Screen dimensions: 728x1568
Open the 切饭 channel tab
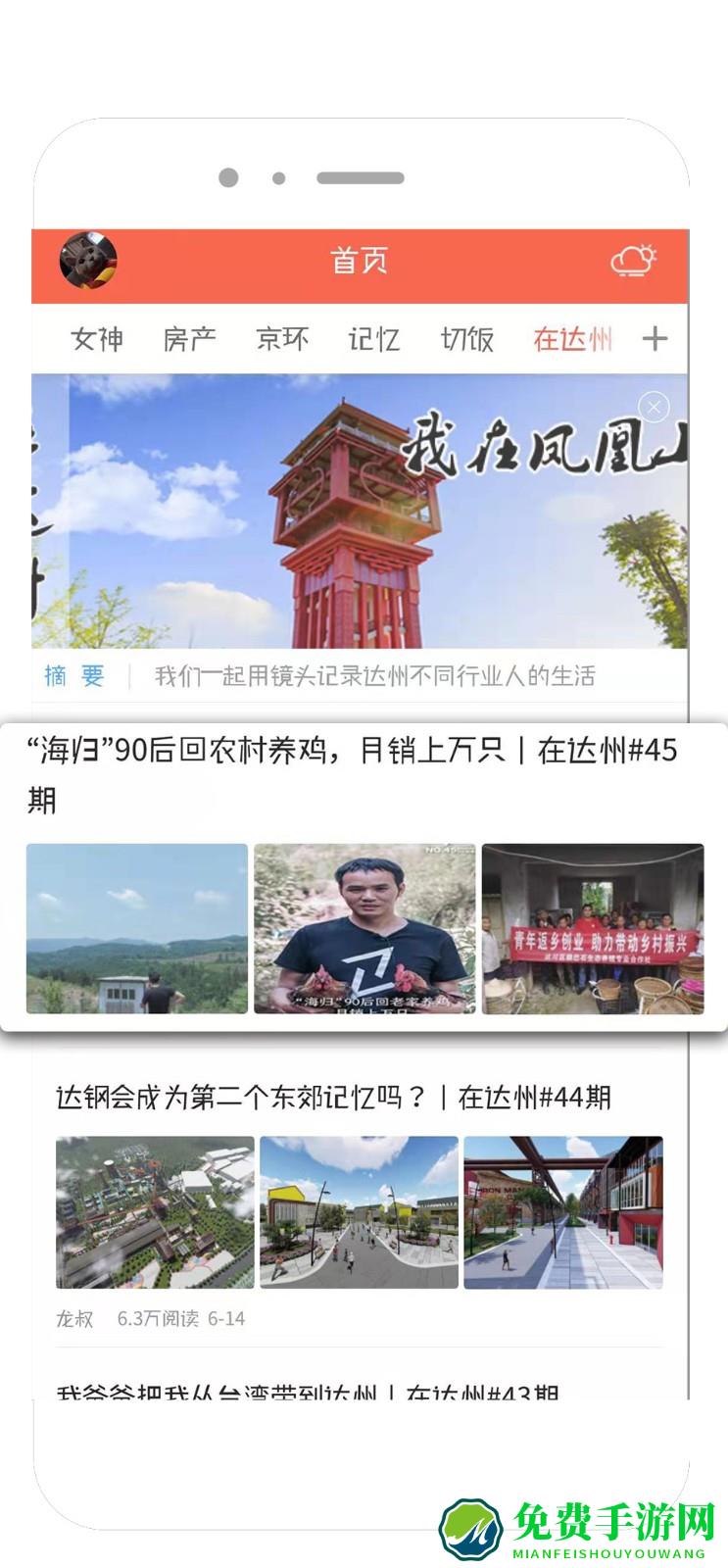467,338
